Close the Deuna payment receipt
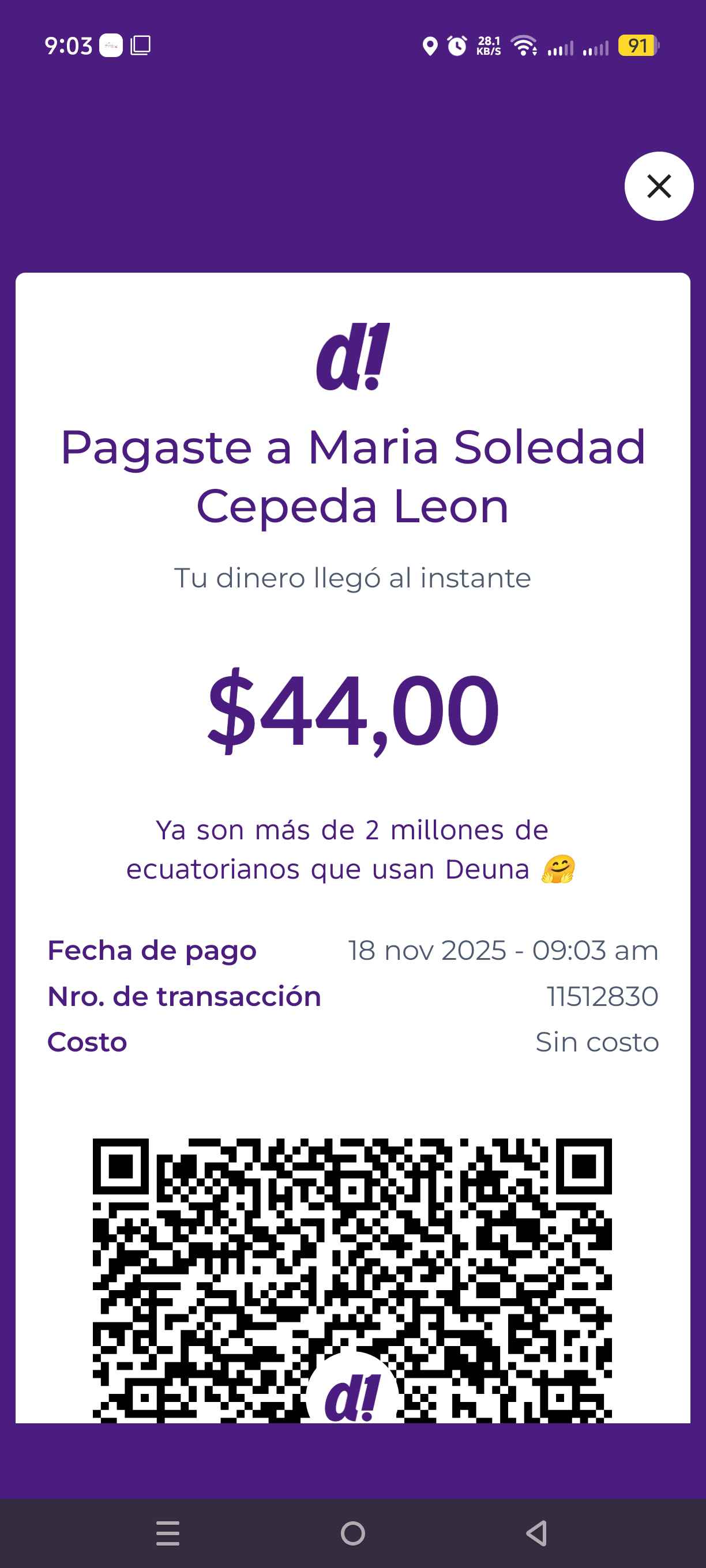 point(659,186)
